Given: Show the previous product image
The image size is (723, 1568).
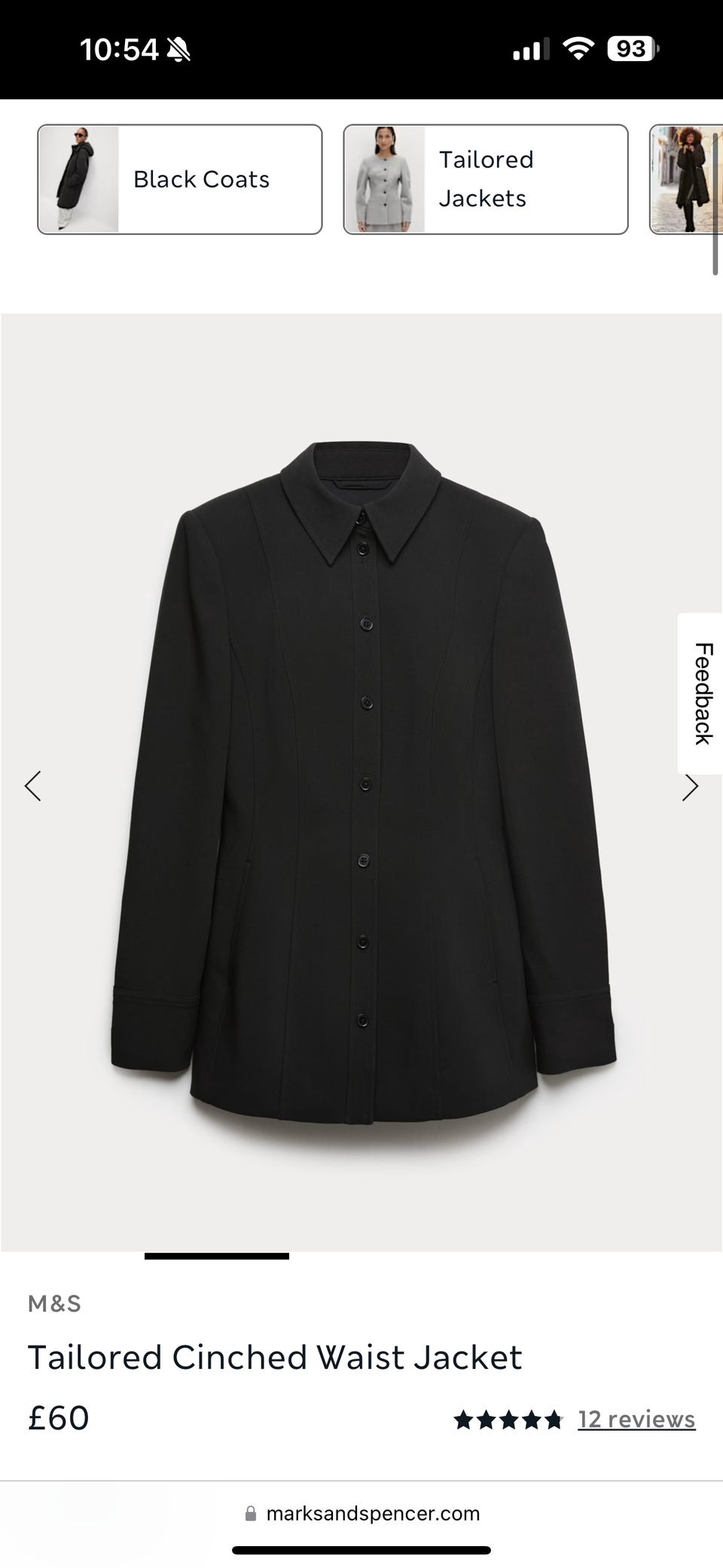Looking at the screenshot, I should click(x=33, y=786).
